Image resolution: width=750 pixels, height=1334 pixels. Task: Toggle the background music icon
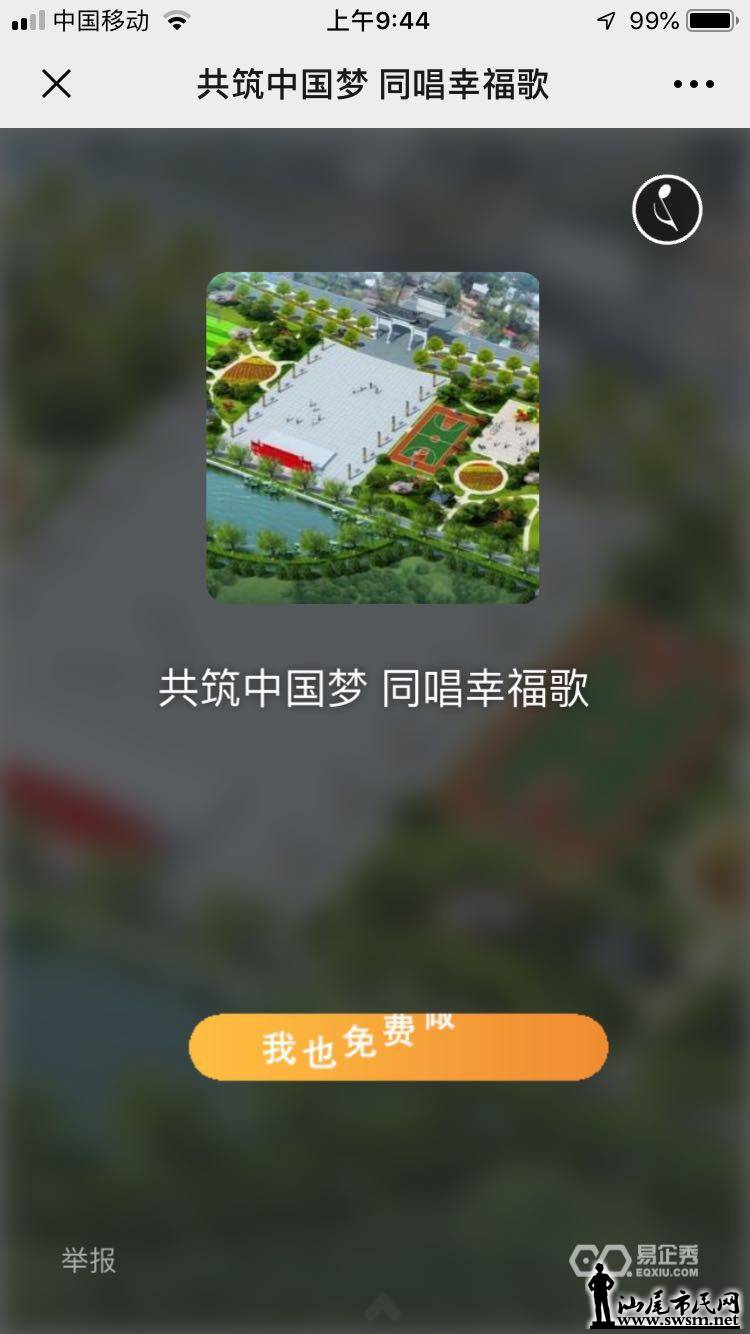click(667, 210)
